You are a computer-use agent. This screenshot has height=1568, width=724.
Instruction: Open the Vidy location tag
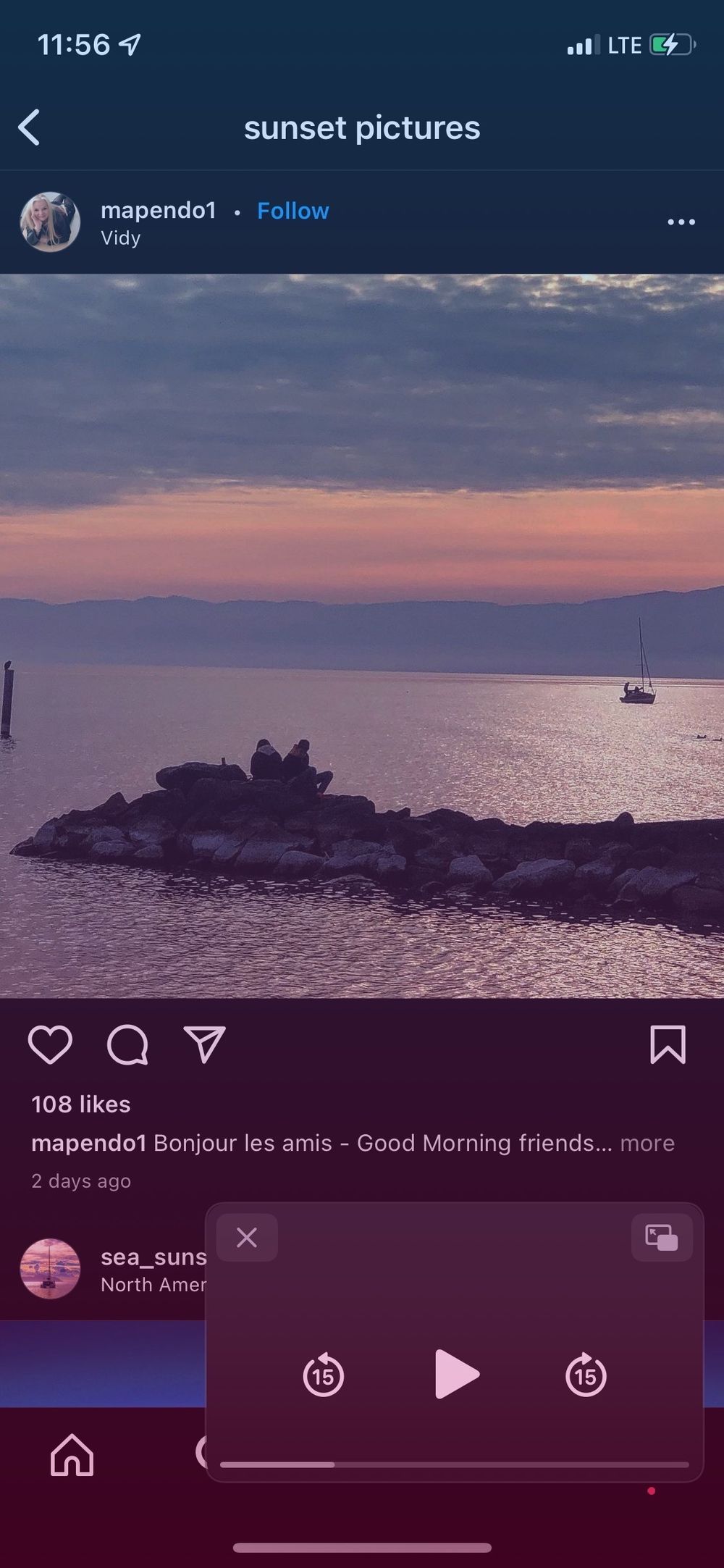[120, 238]
